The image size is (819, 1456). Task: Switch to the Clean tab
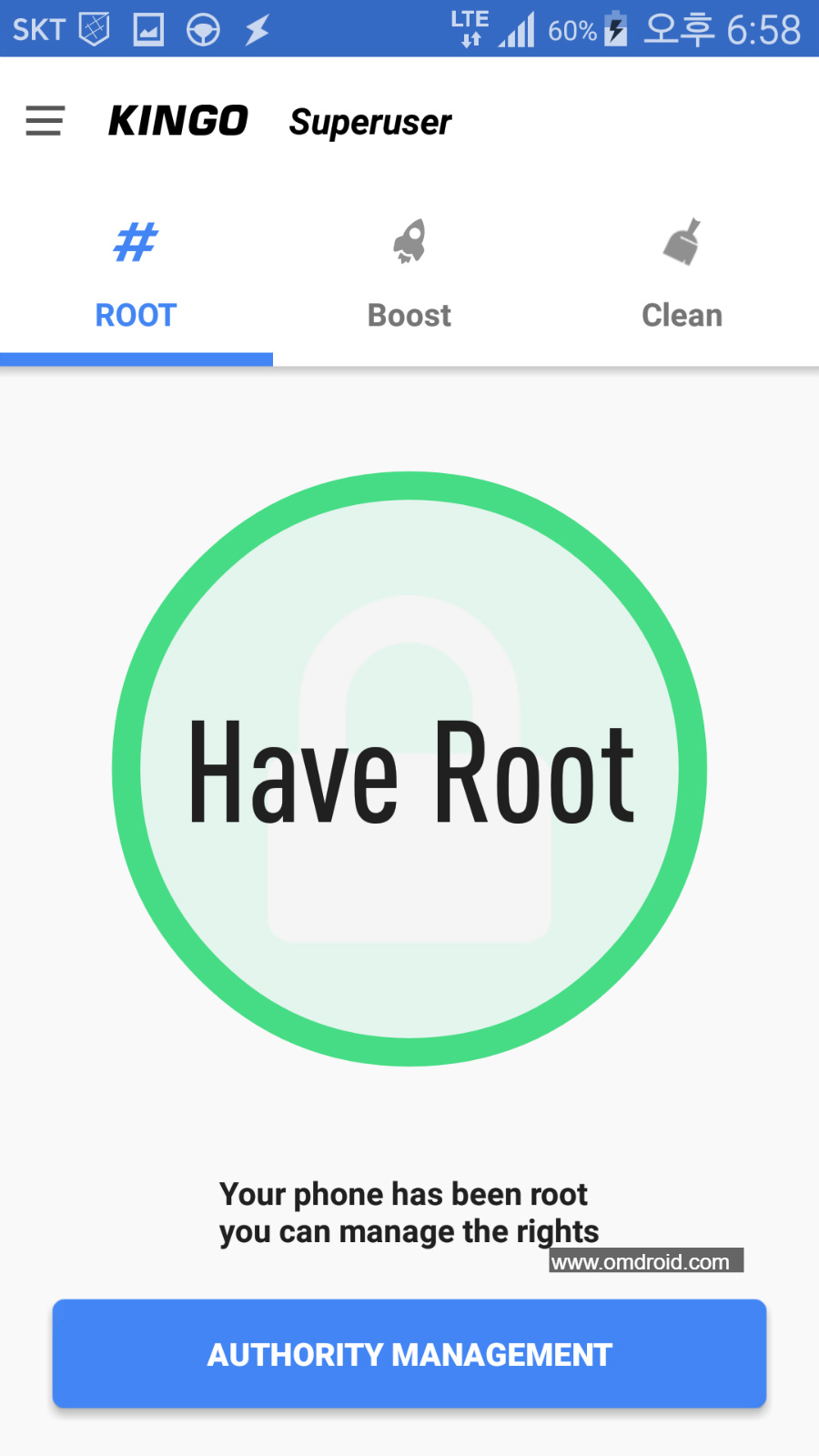pos(682,275)
